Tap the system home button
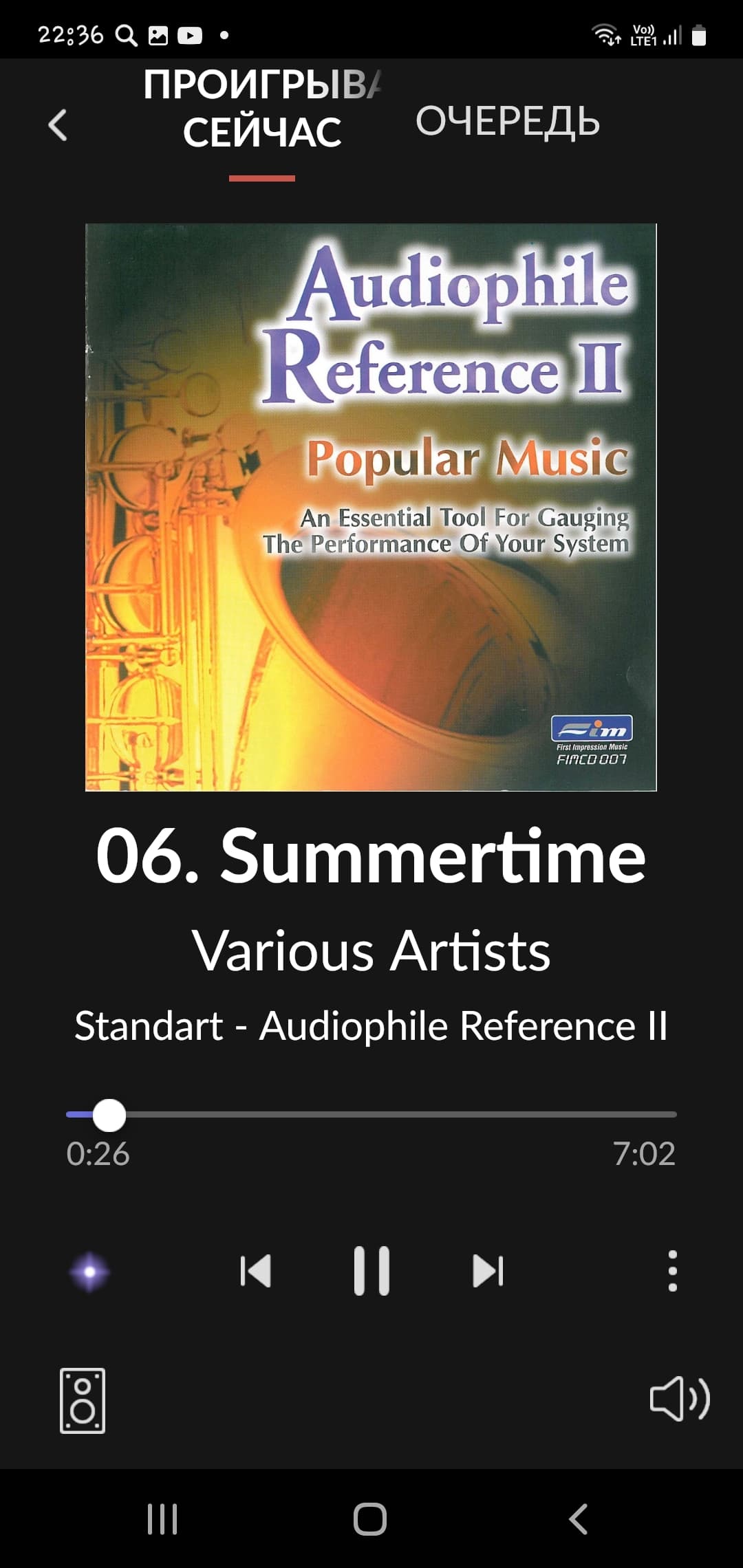The image size is (743, 1568). [x=370, y=1518]
